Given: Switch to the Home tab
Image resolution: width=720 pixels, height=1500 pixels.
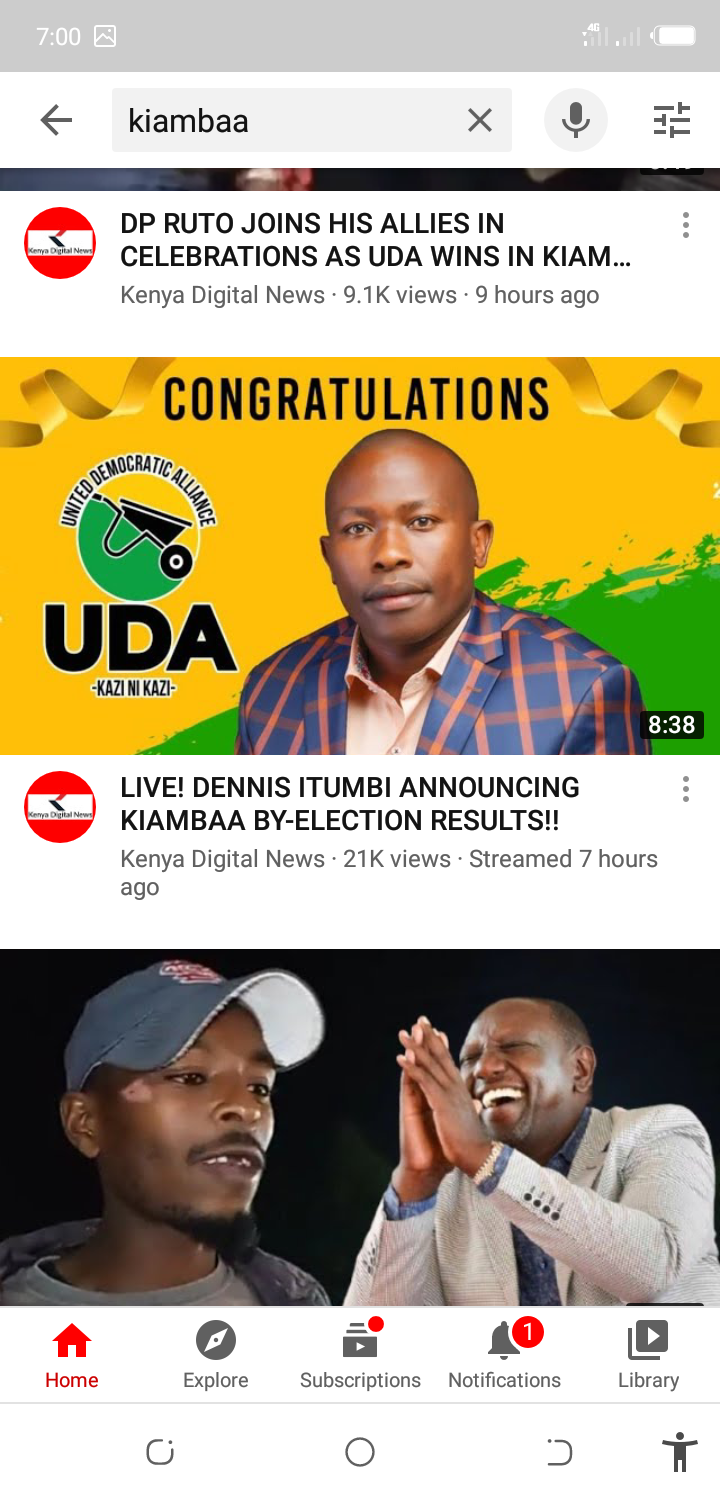Looking at the screenshot, I should point(72,1355).
